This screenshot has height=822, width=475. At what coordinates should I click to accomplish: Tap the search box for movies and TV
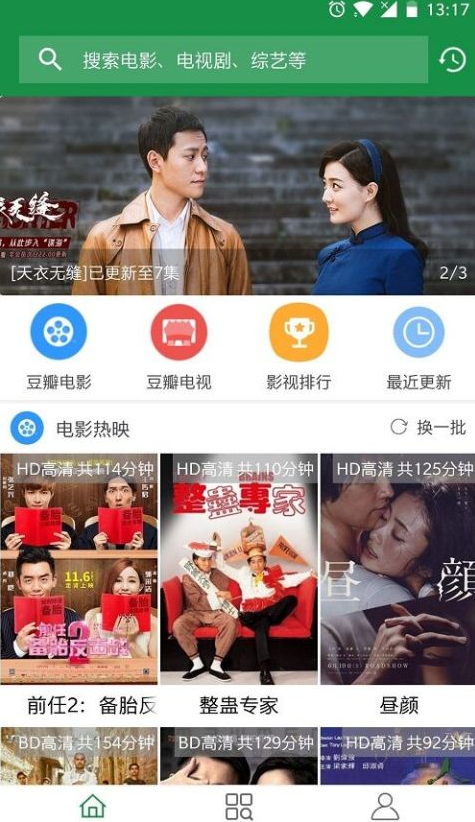(223, 60)
